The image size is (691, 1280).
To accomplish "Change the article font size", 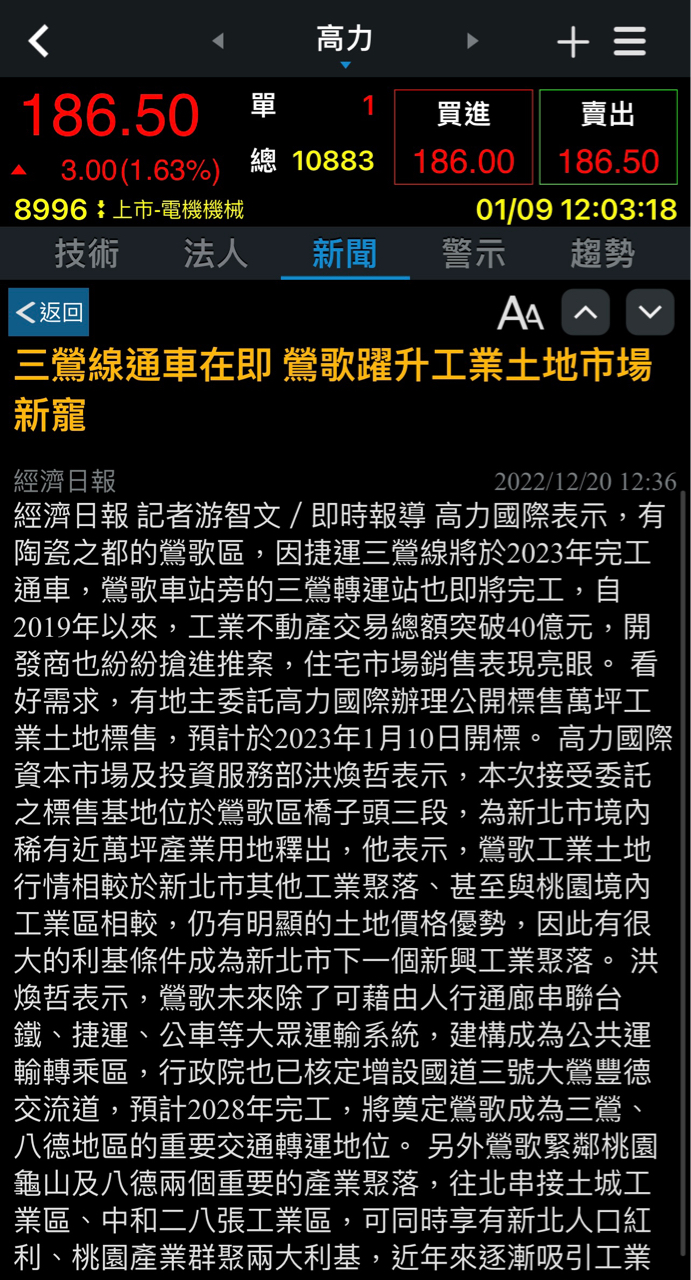I will [520, 313].
